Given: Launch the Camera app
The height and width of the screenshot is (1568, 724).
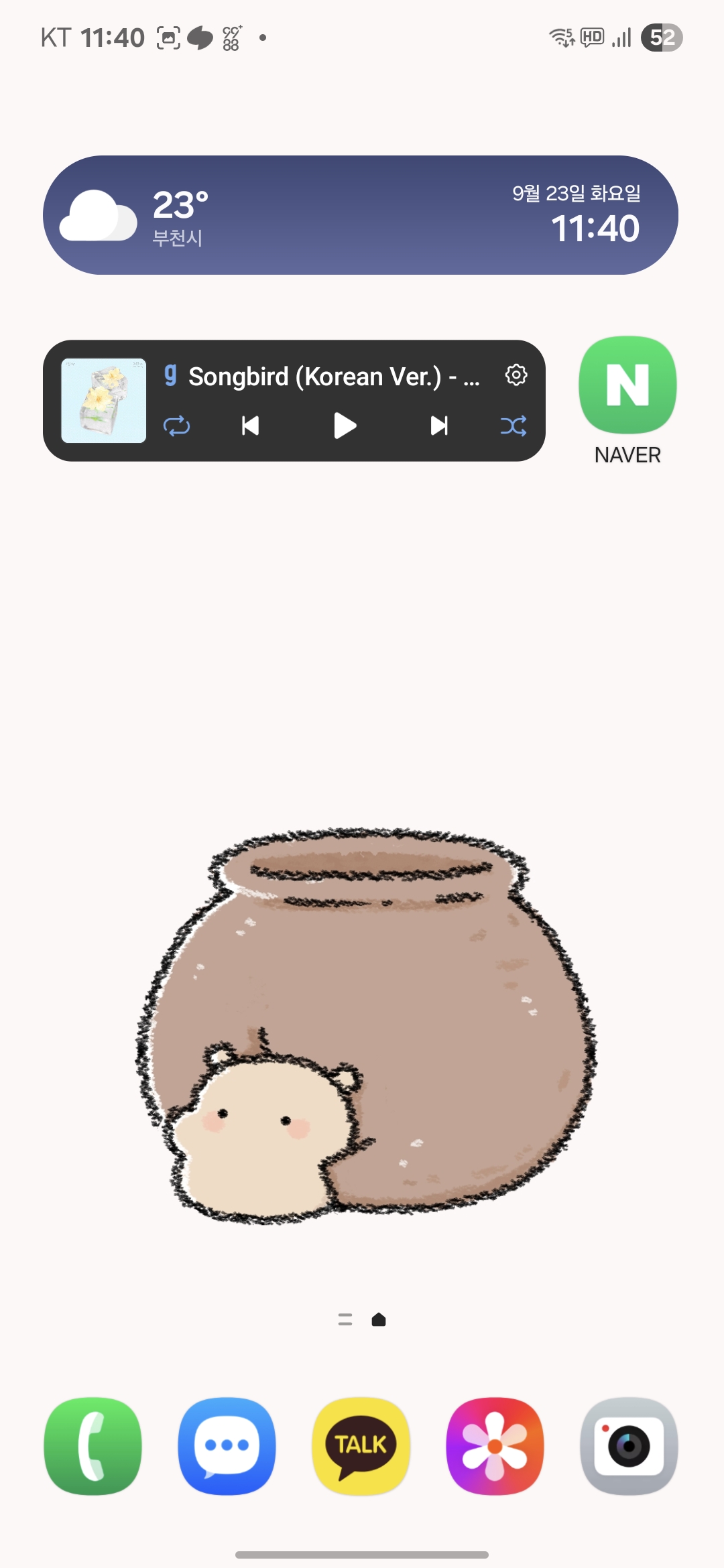Looking at the screenshot, I should pos(629,1446).
